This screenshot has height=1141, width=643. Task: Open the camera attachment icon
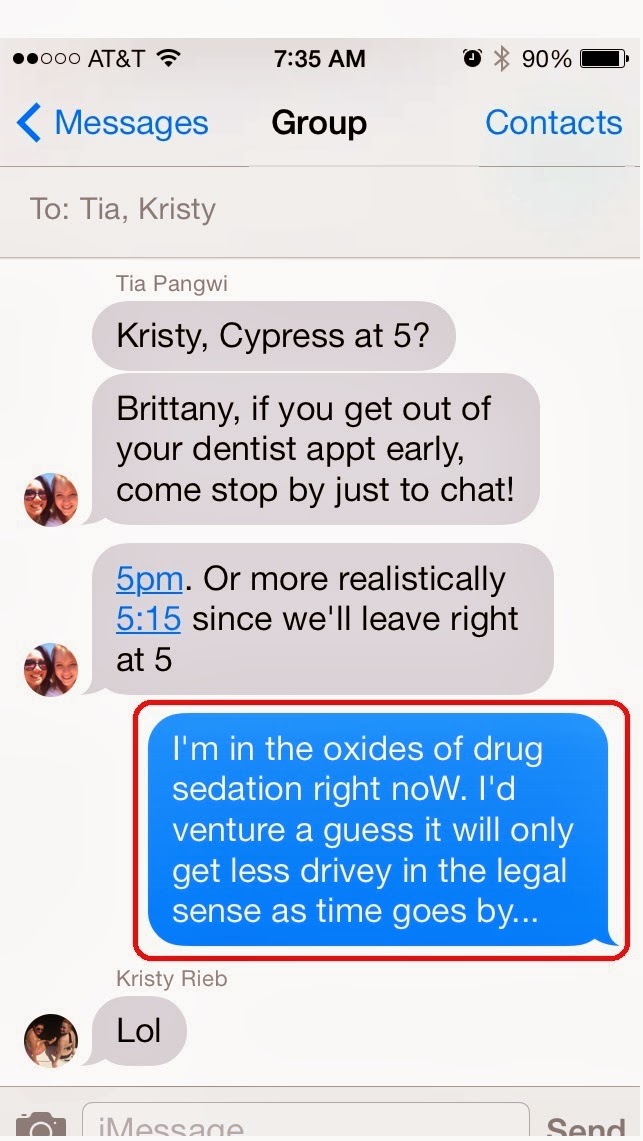(40, 1126)
